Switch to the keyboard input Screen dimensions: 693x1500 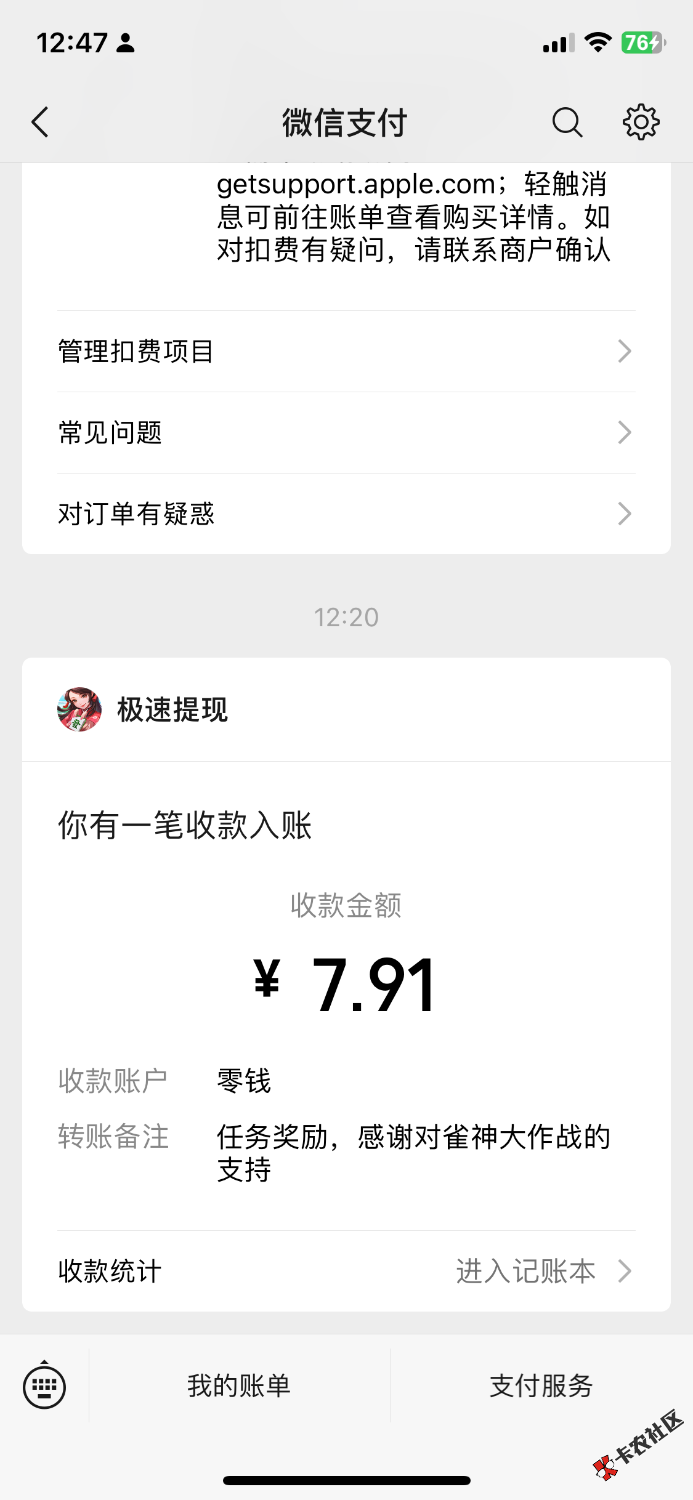[45, 1386]
